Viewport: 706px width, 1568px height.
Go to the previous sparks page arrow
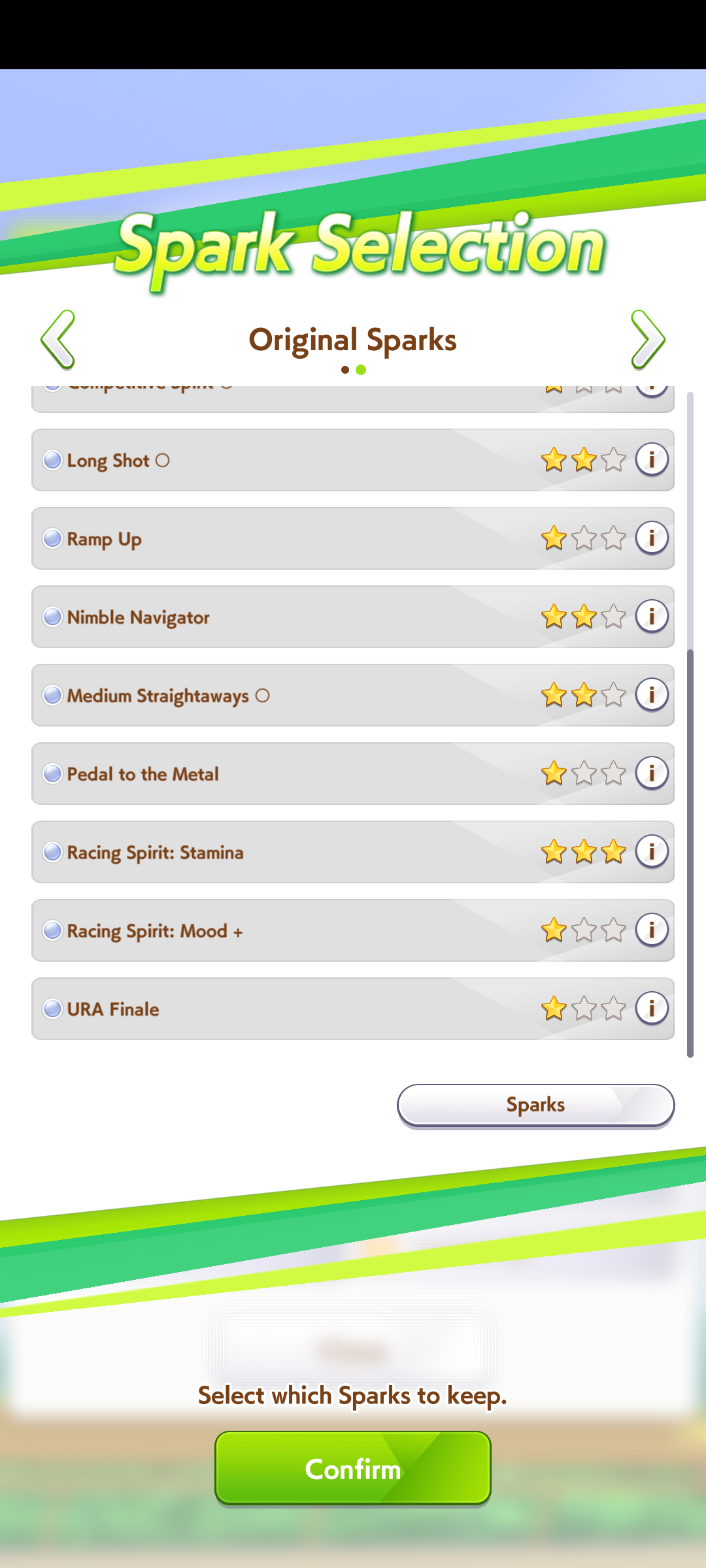tap(58, 340)
